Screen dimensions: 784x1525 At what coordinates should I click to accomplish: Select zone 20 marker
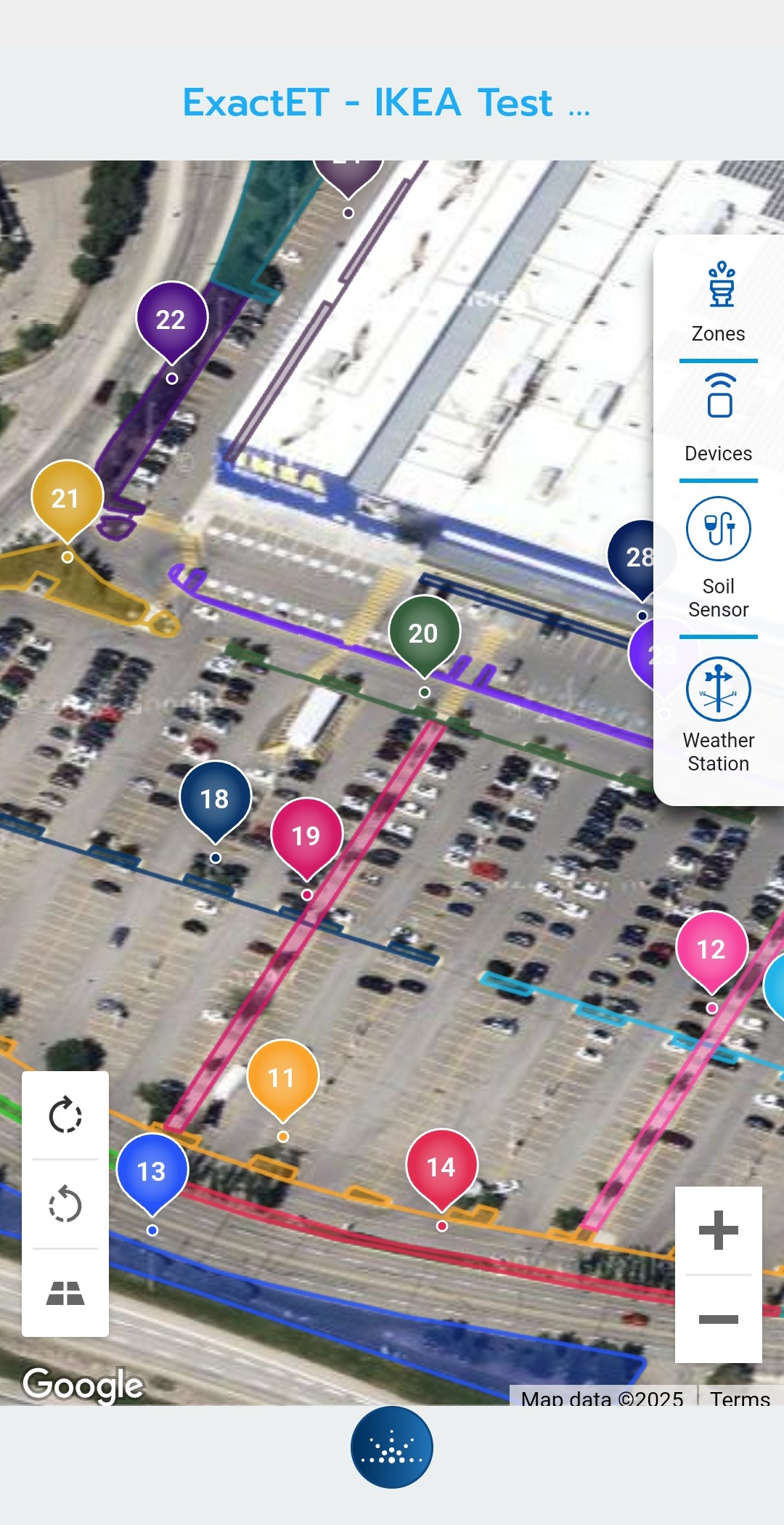click(x=424, y=633)
